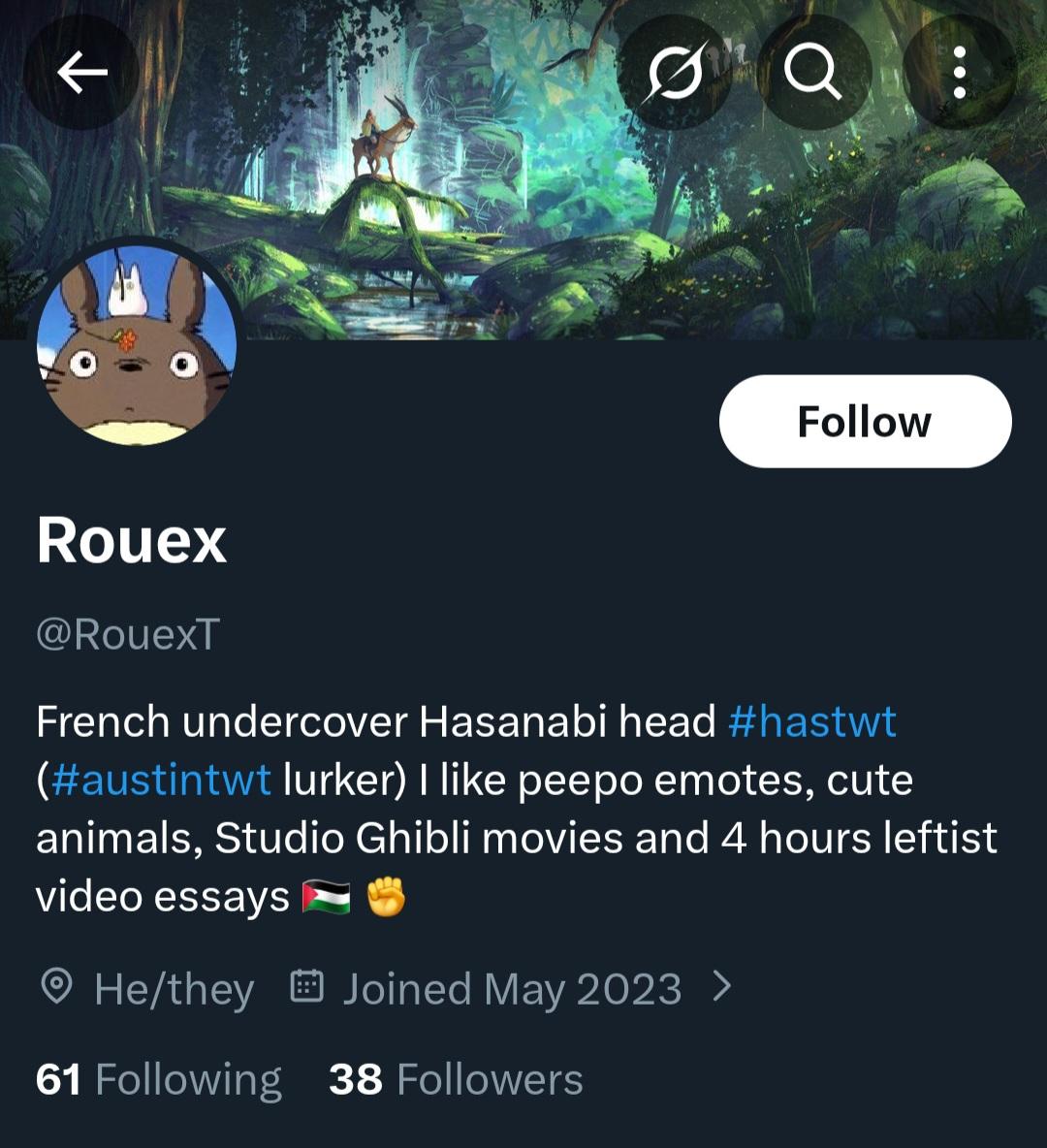Open the #austintwt hashtag link
The height and width of the screenshot is (1148, 1047).
tap(161, 780)
